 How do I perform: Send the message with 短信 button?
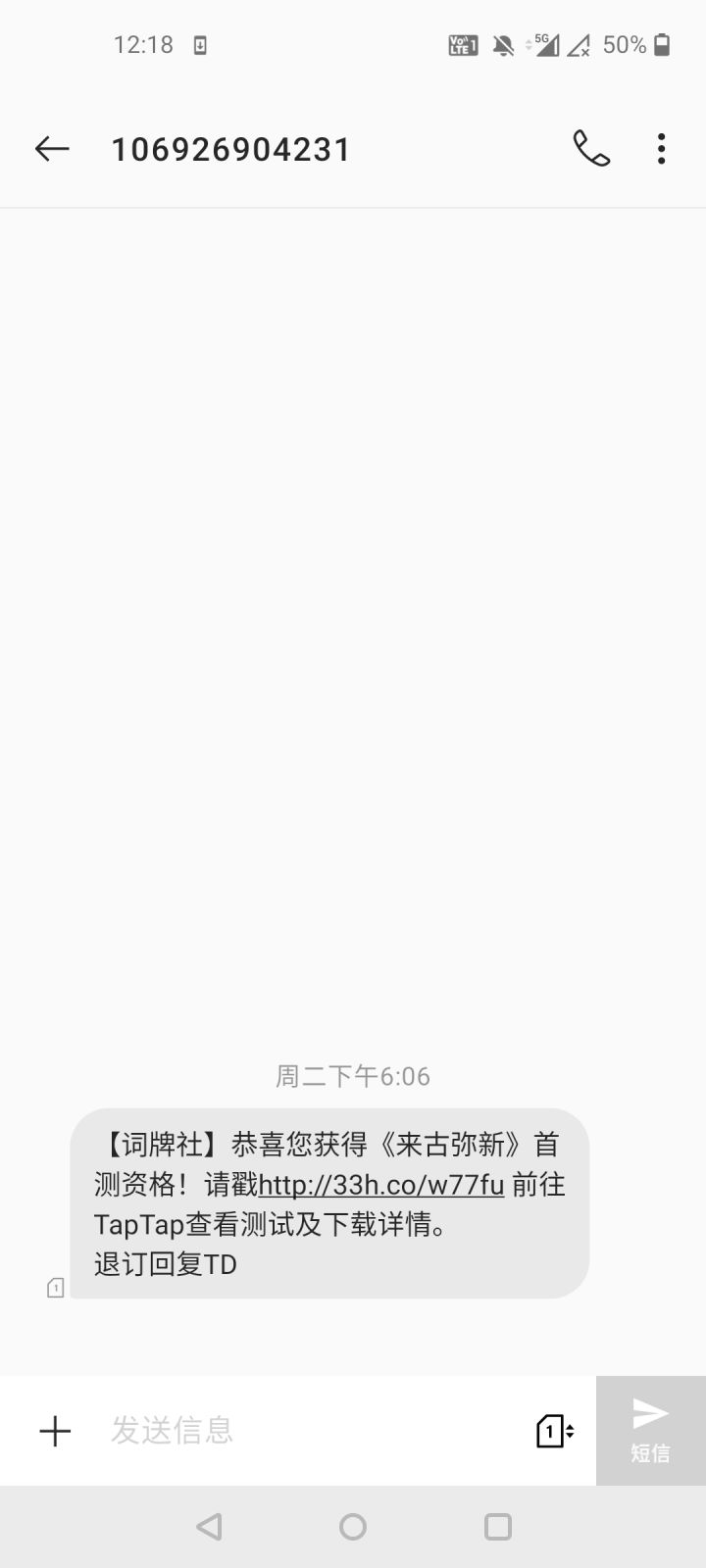(650, 1431)
